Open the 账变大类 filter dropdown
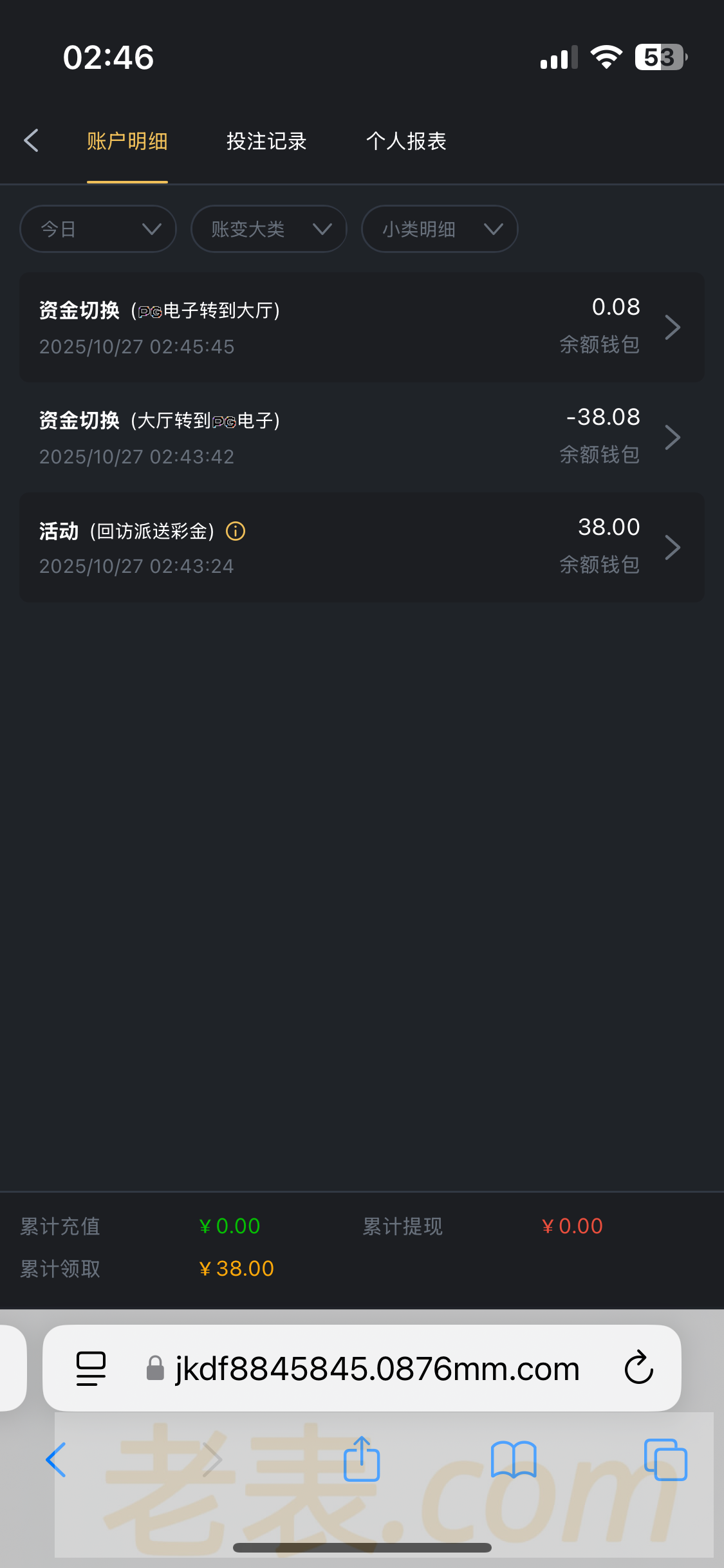Viewport: 724px width, 1568px height. click(x=269, y=229)
